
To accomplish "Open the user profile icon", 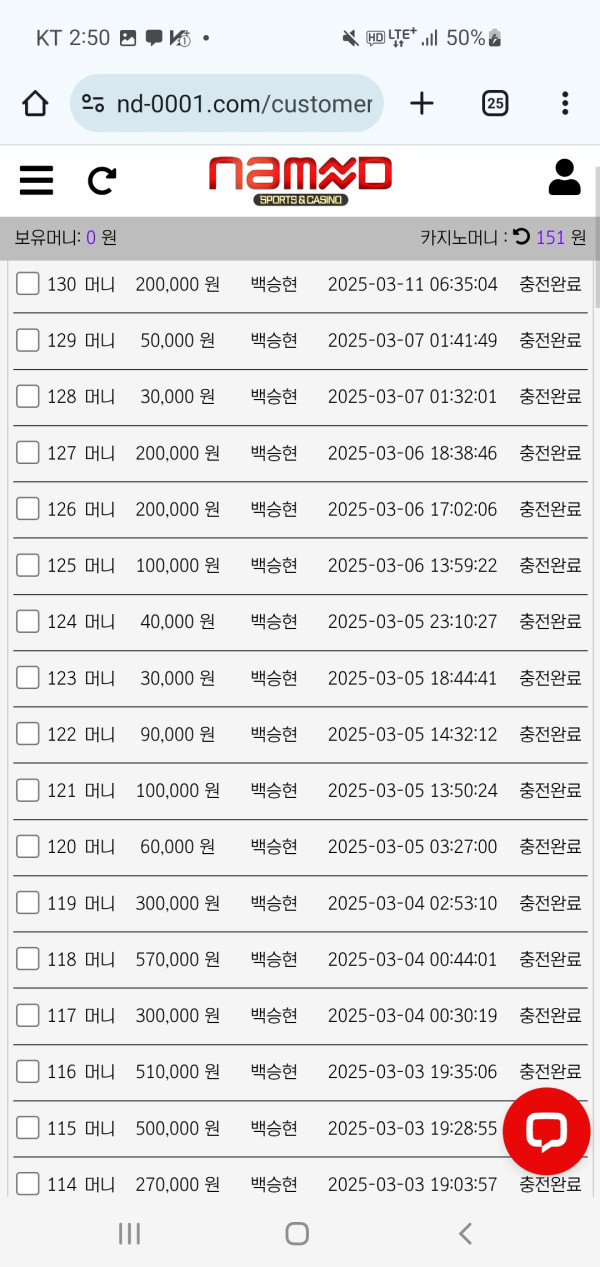I will tap(564, 177).
